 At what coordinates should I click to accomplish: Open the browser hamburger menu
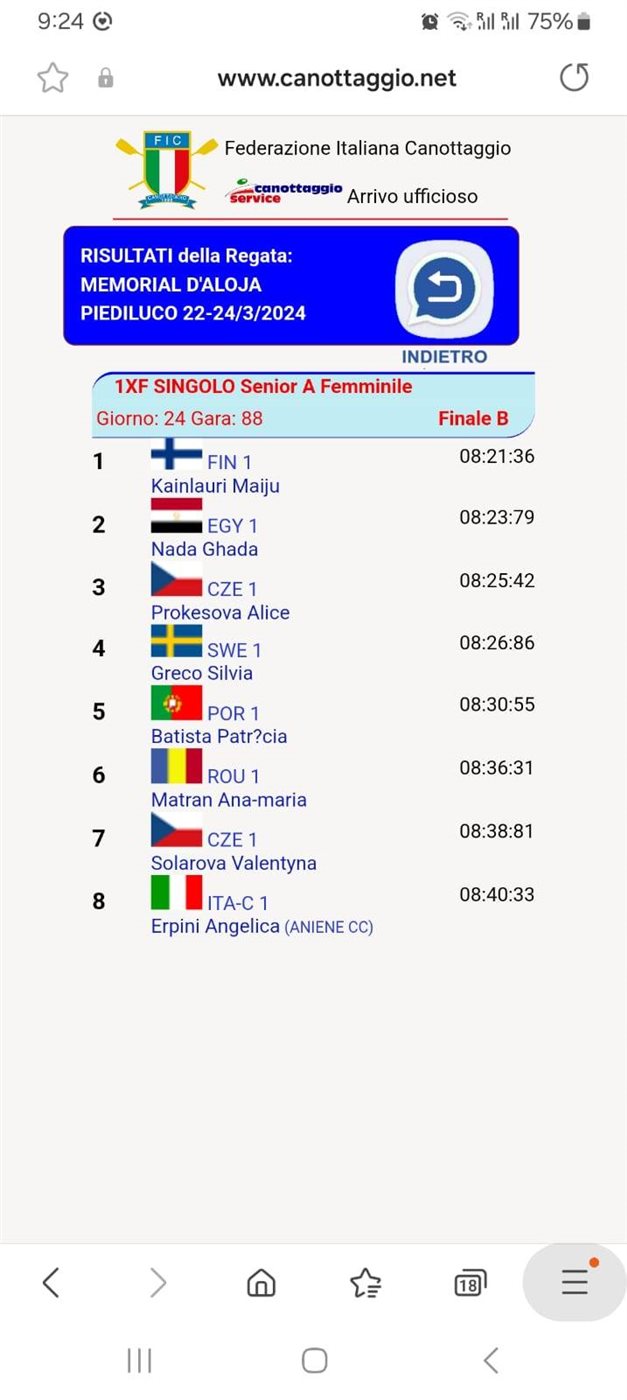click(x=574, y=1282)
